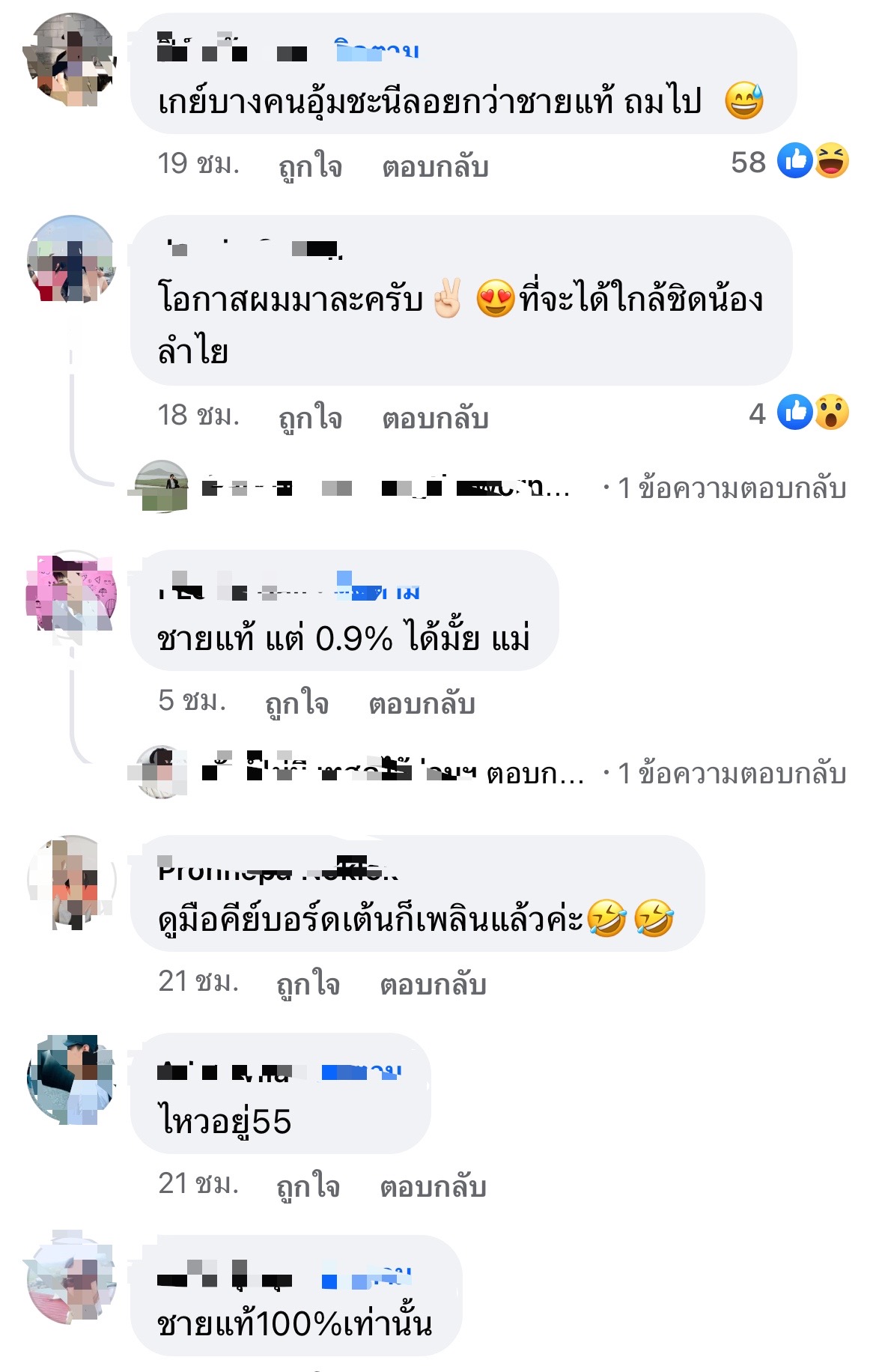Reply to the comment posted 19 ชม. ago
Screen dimensions: 876x1372
click(435, 166)
